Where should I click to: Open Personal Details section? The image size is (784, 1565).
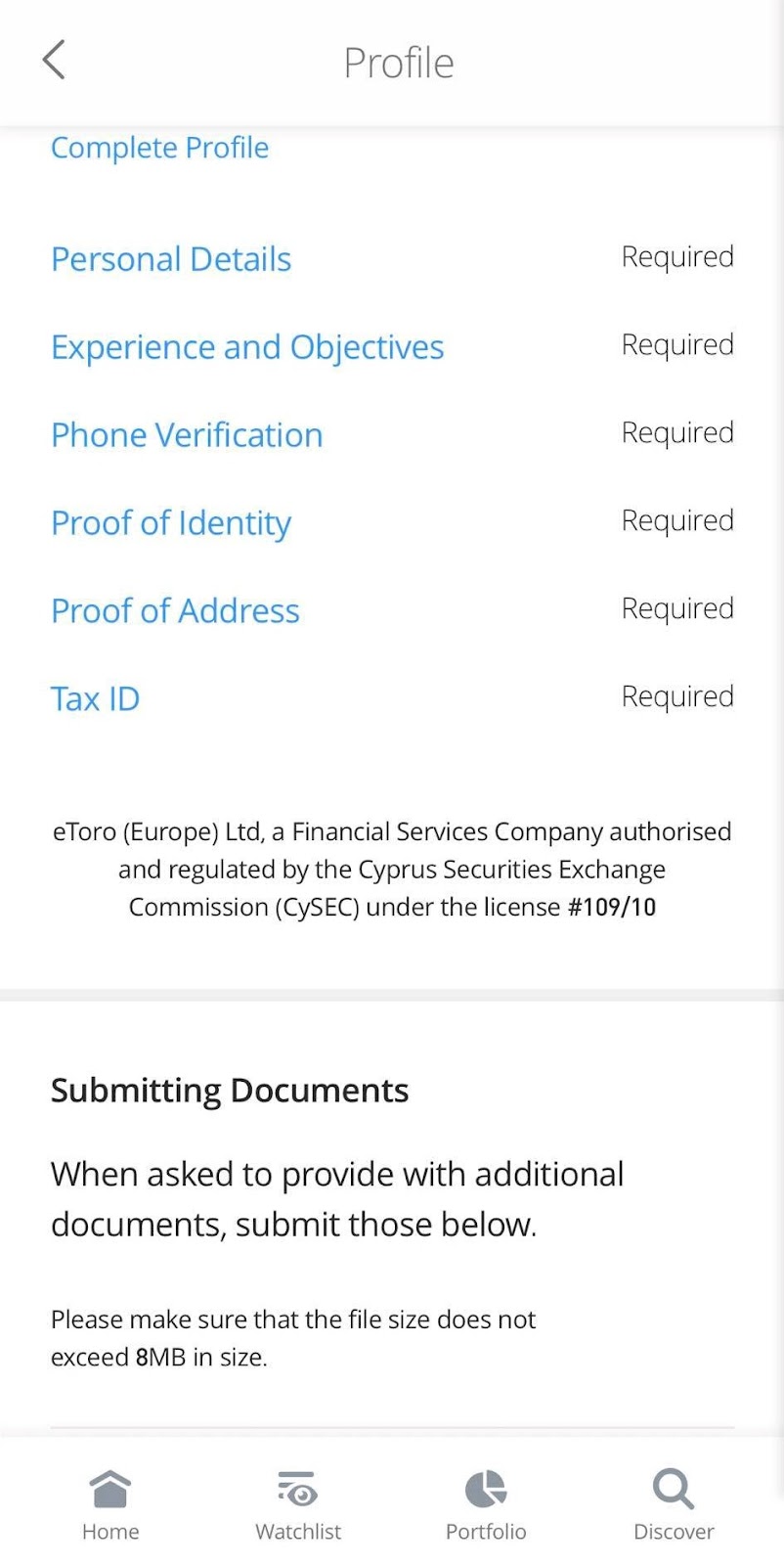pos(392,258)
